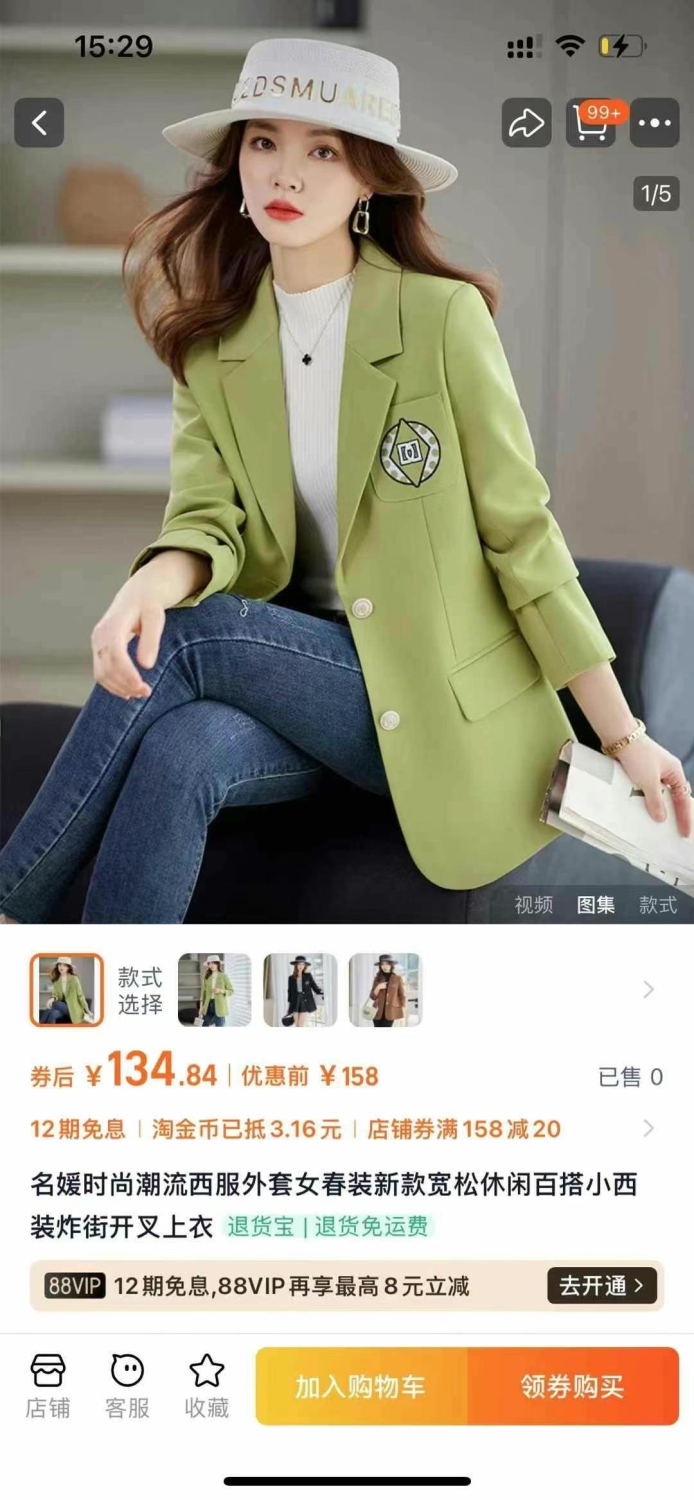694x1500 pixels.
Task: Select the black blazer style thumbnail
Action: click(300, 990)
